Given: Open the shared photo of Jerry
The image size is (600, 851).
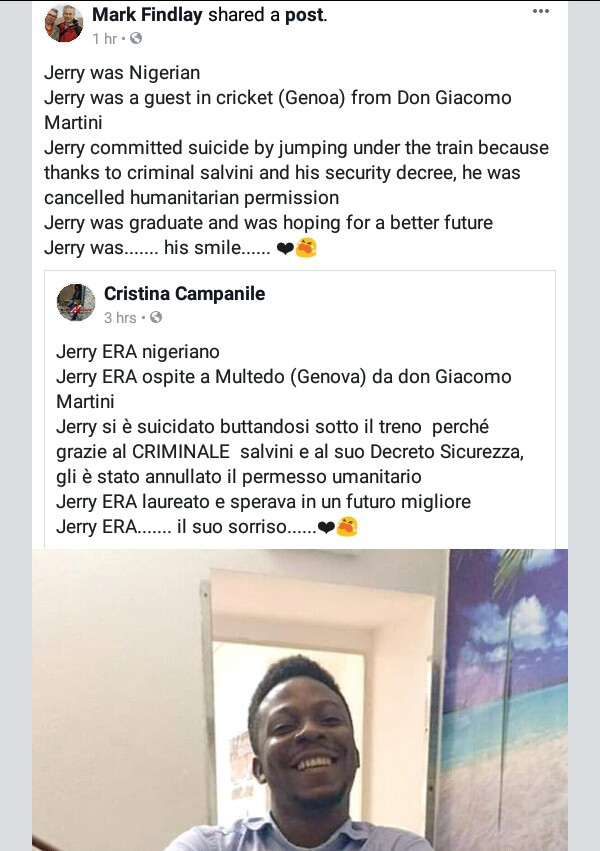Looking at the screenshot, I should (300, 700).
